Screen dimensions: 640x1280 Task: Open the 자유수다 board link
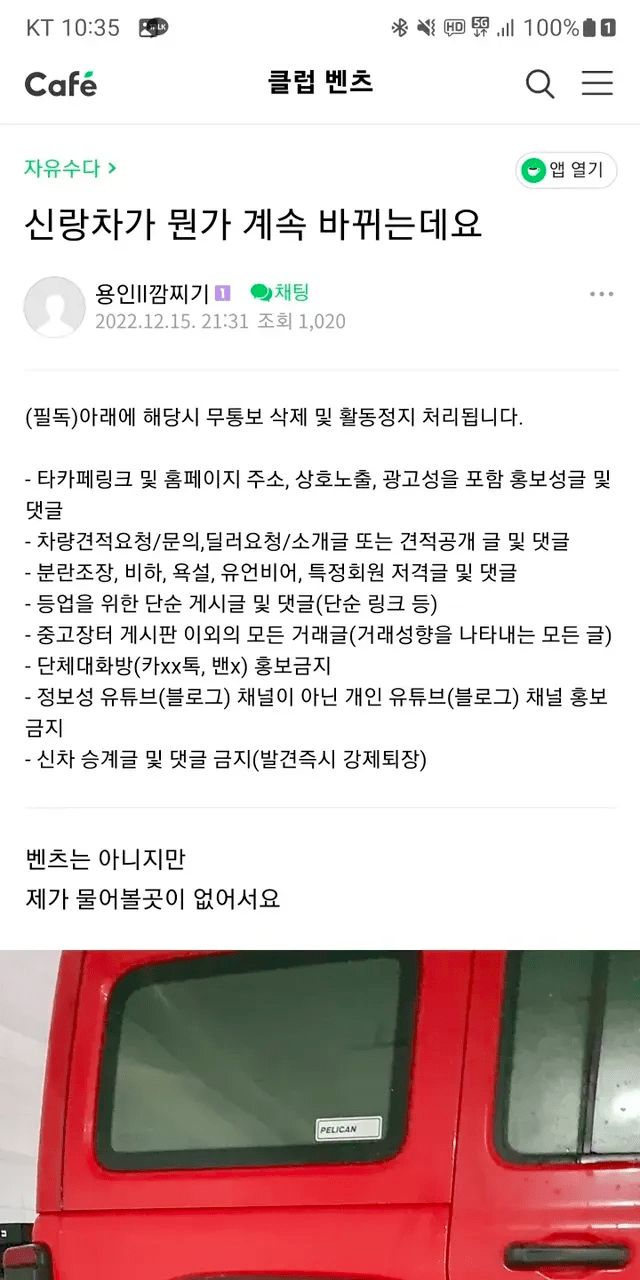coord(70,168)
